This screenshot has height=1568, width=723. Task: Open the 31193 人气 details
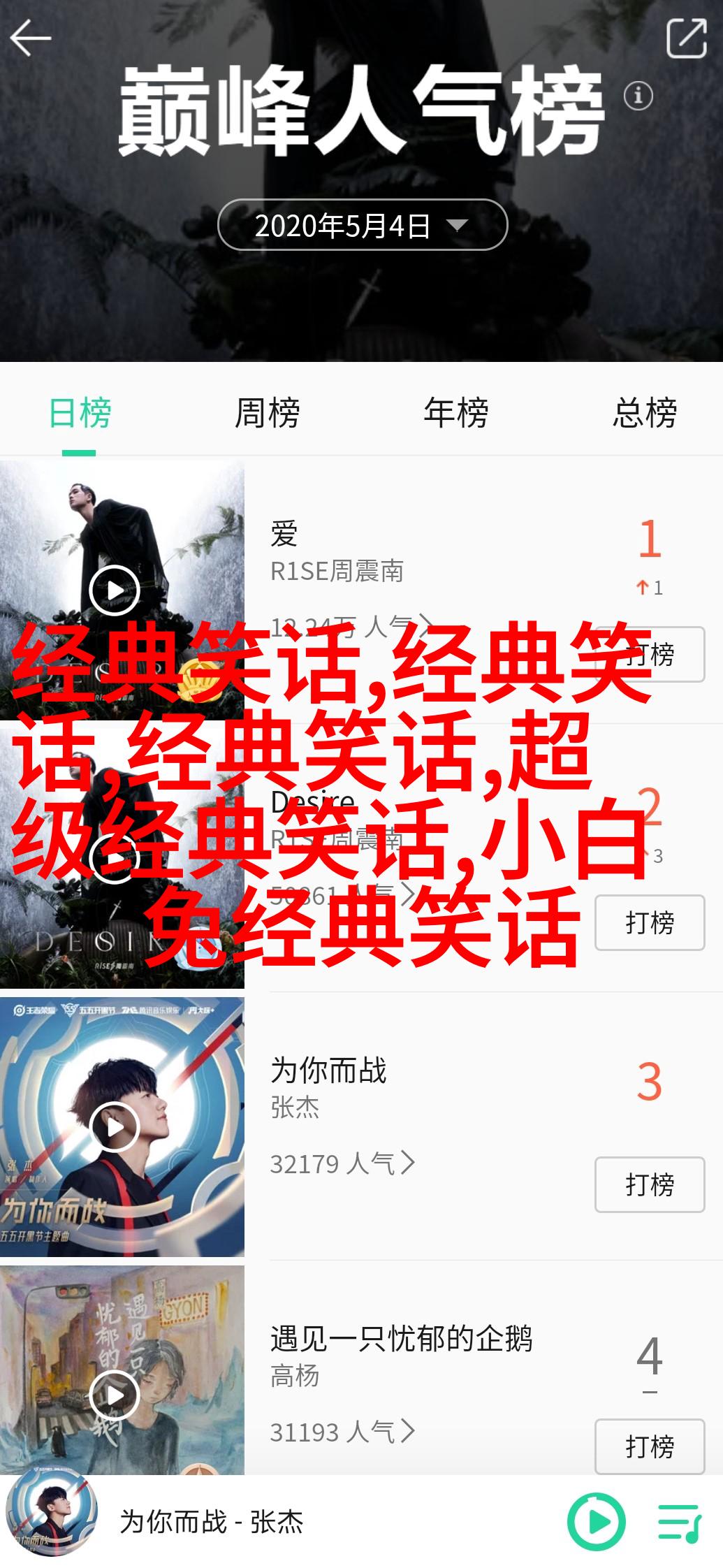point(342,1431)
